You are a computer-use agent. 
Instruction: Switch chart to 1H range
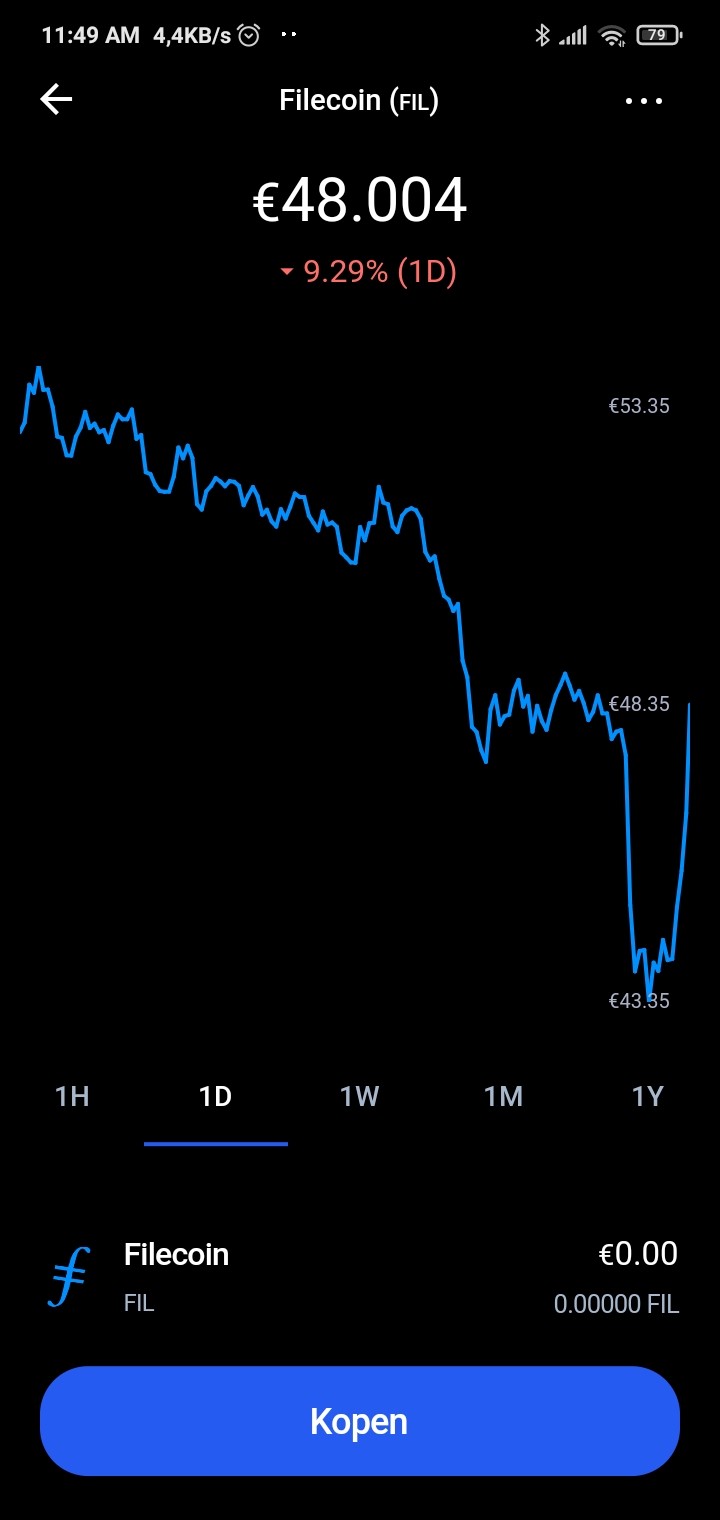coord(72,1097)
